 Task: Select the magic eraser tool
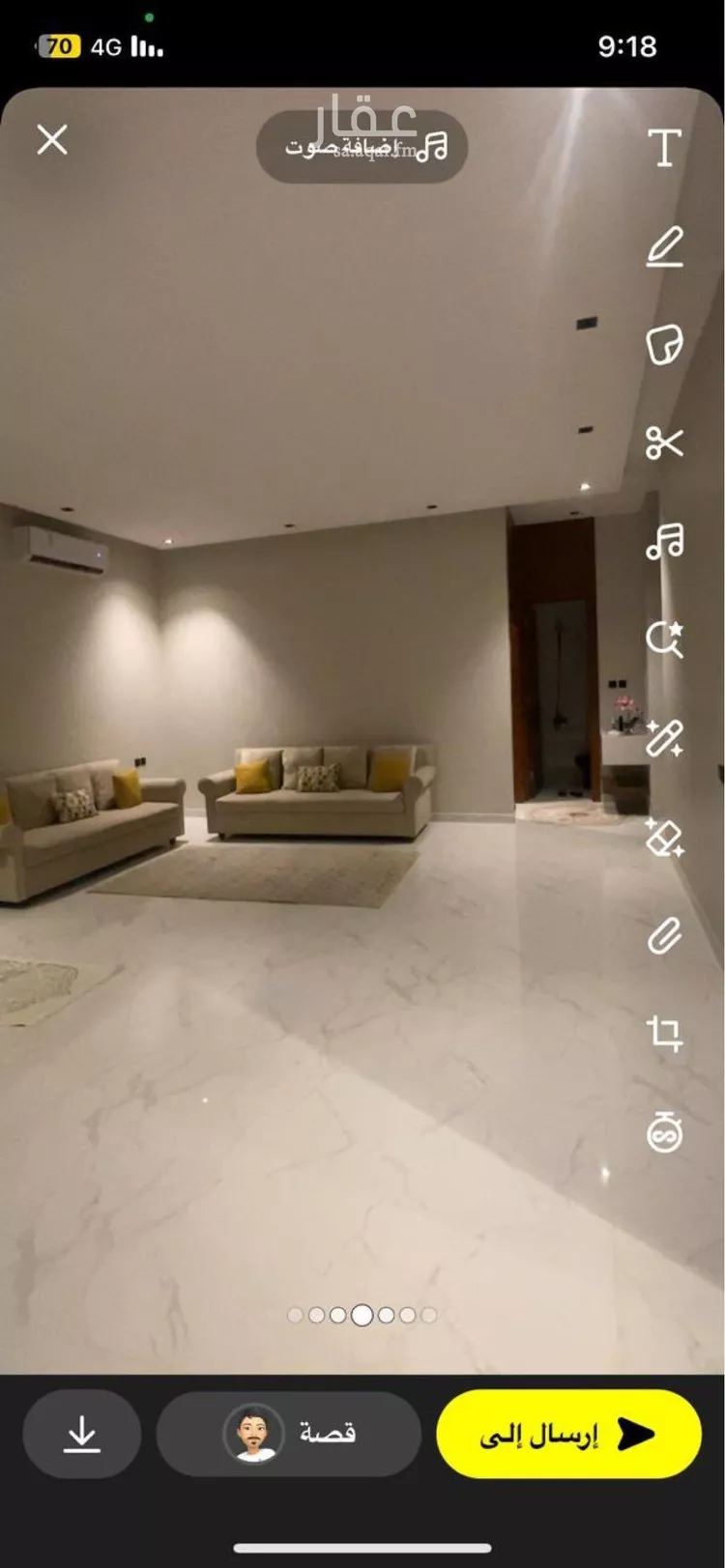[664, 837]
